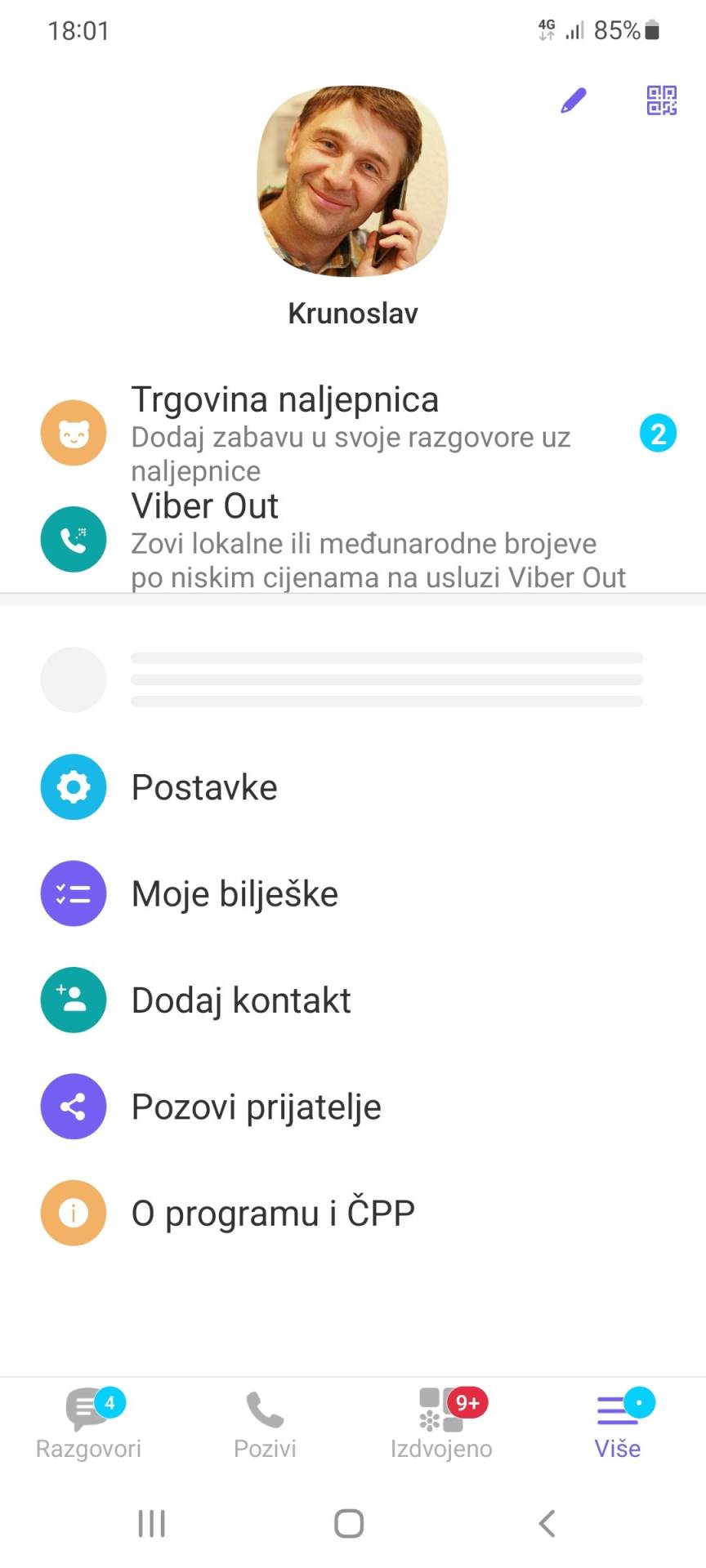The height and width of the screenshot is (1568, 706).
Task: Tap the name Krunoslav
Action: click(353, 313)
